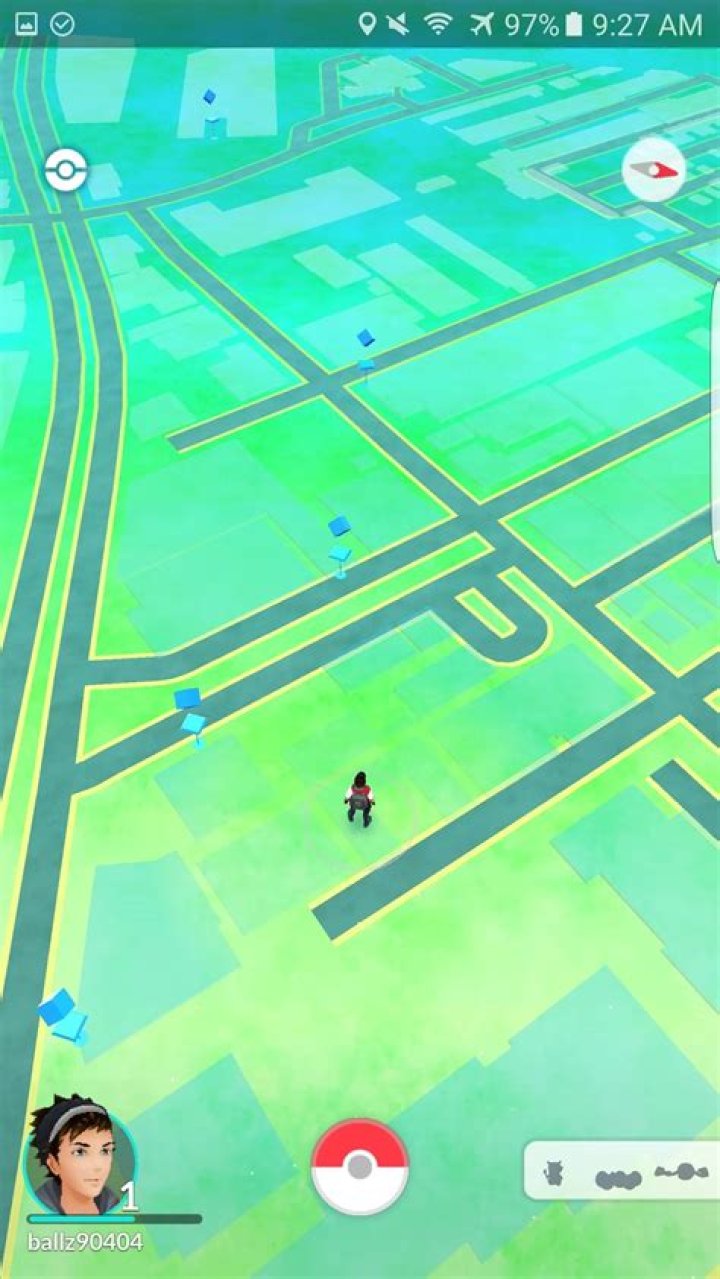Open trainer profile for ballz90404
720x1279 pixels.
80,1158
